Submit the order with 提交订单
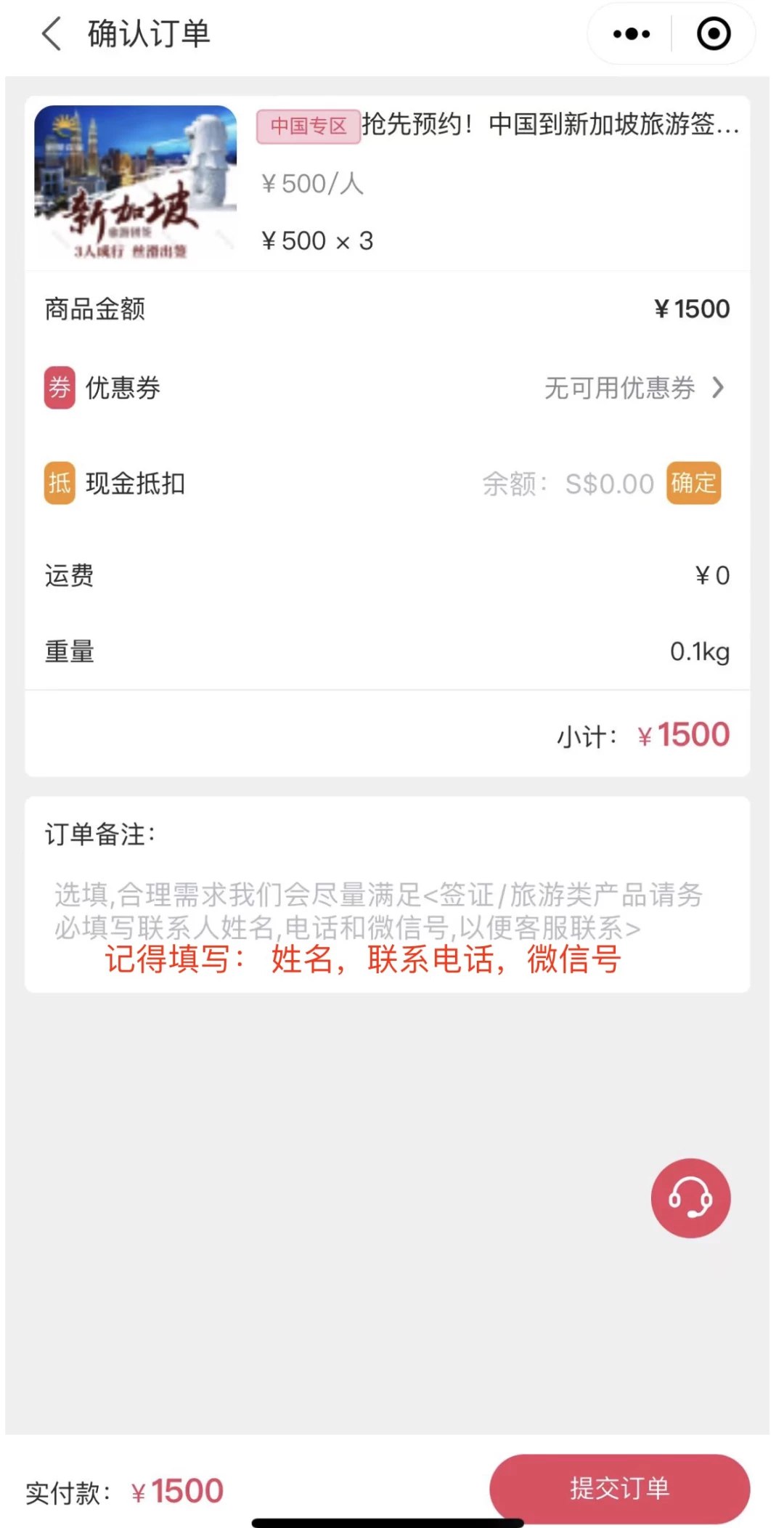This screenshot has height=1528, width=784. coord(619,1489)
